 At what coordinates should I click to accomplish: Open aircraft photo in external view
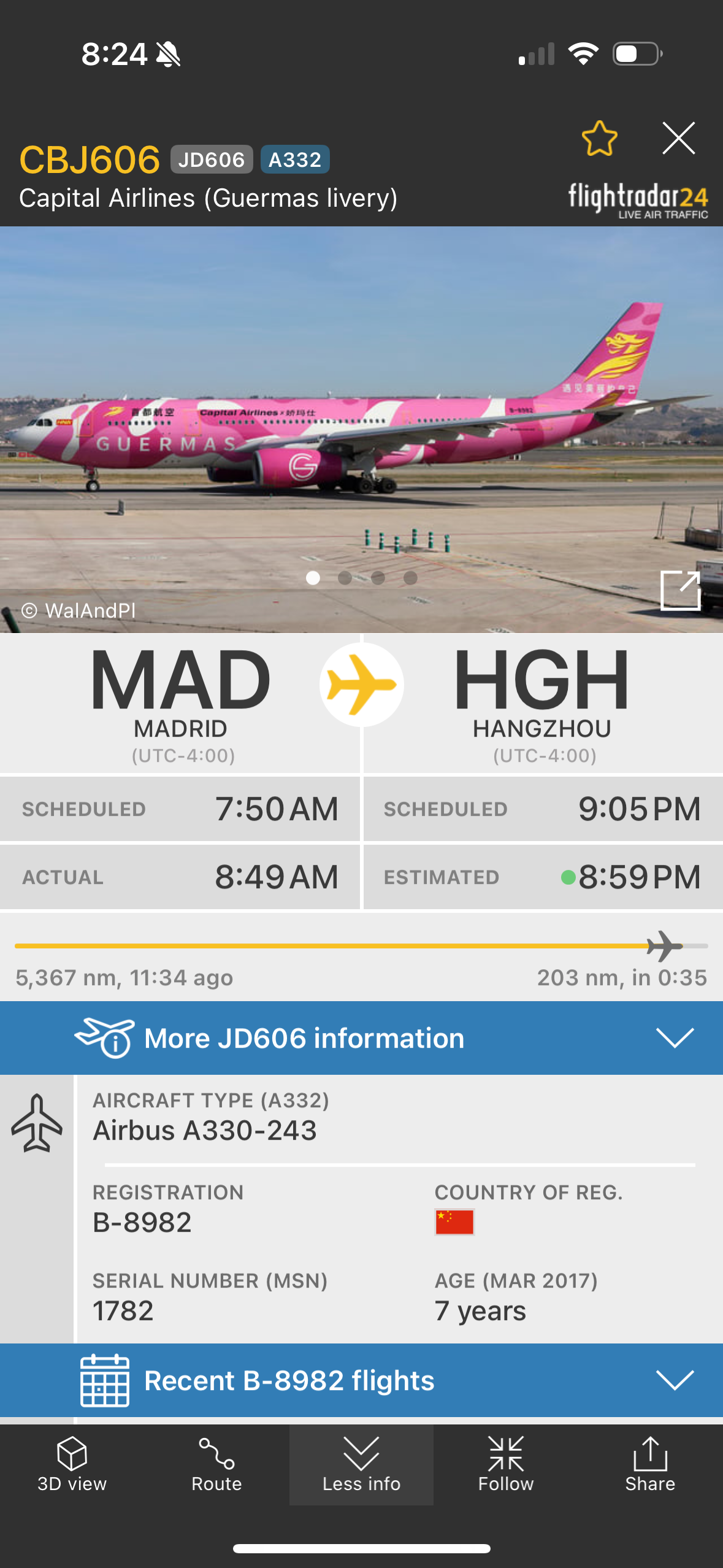(x=680, y=591)
